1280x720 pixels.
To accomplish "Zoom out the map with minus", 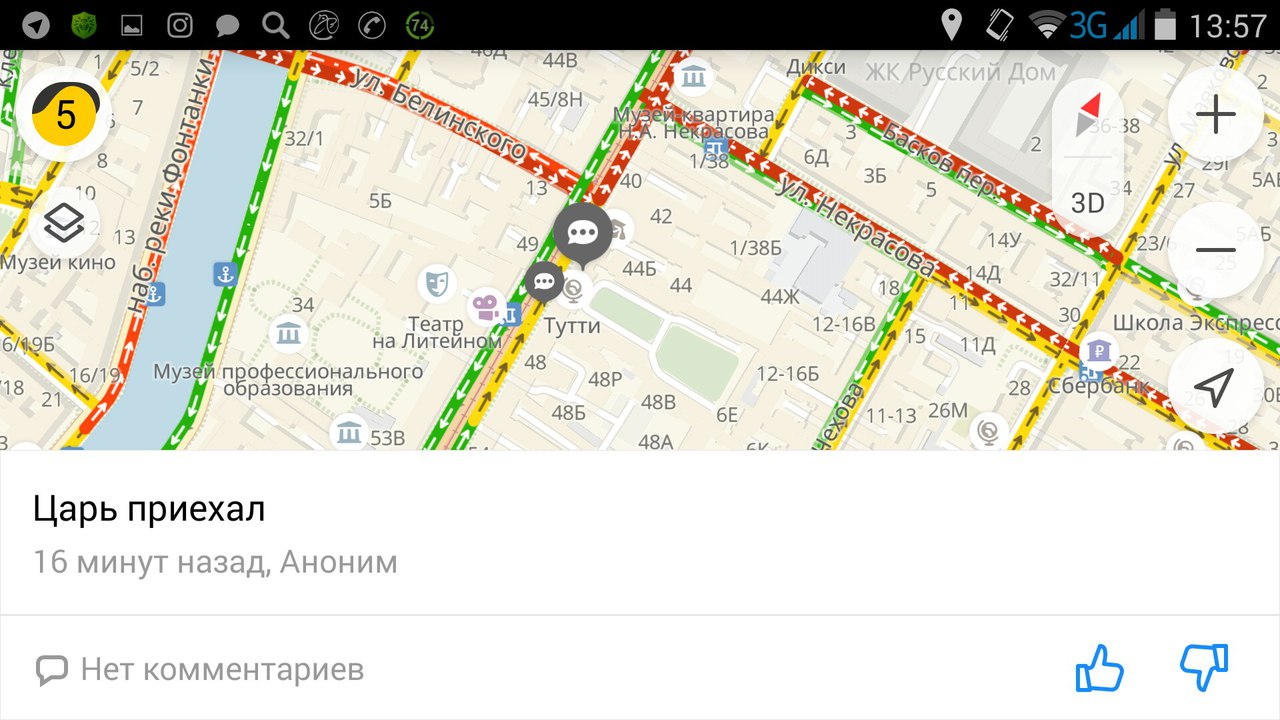I will (1215, 250).
